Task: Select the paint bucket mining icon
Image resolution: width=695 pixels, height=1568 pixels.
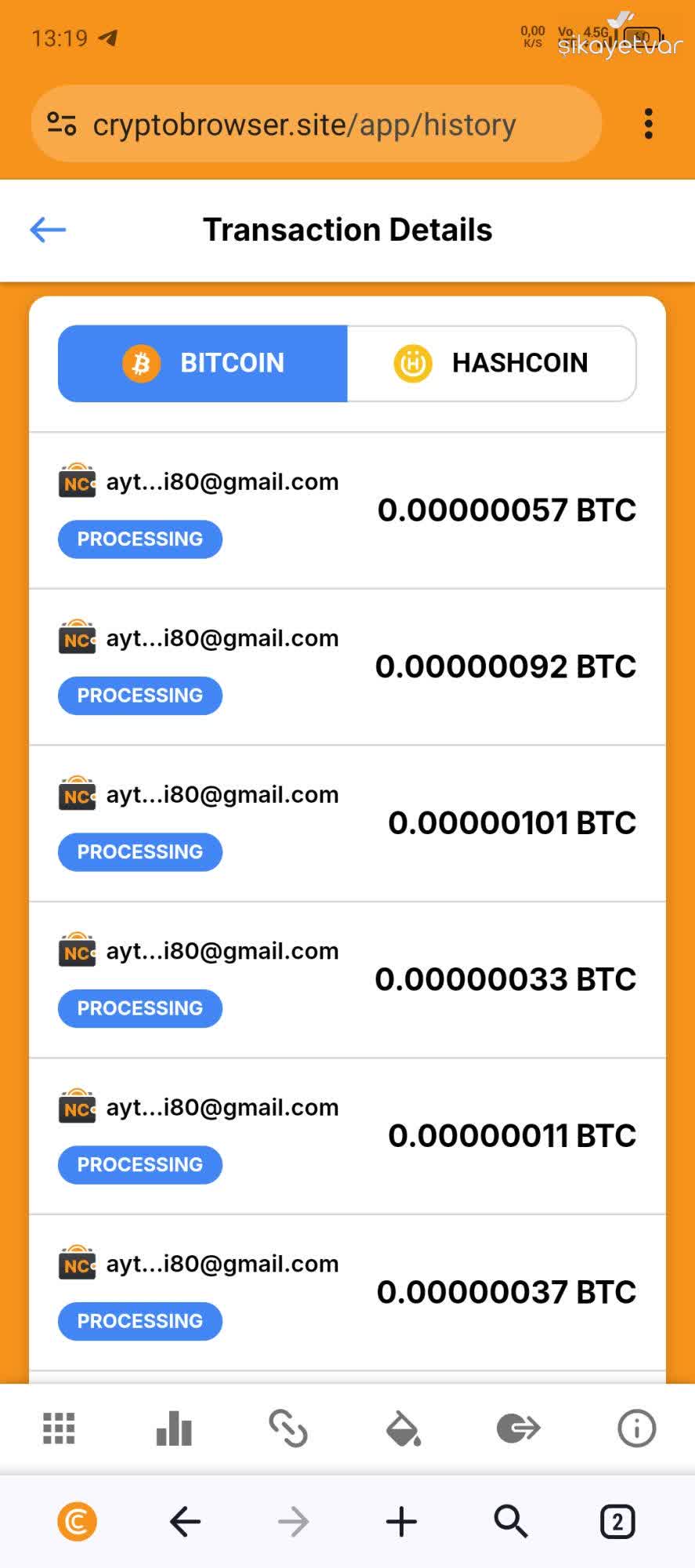Action: click(404, 1428)
